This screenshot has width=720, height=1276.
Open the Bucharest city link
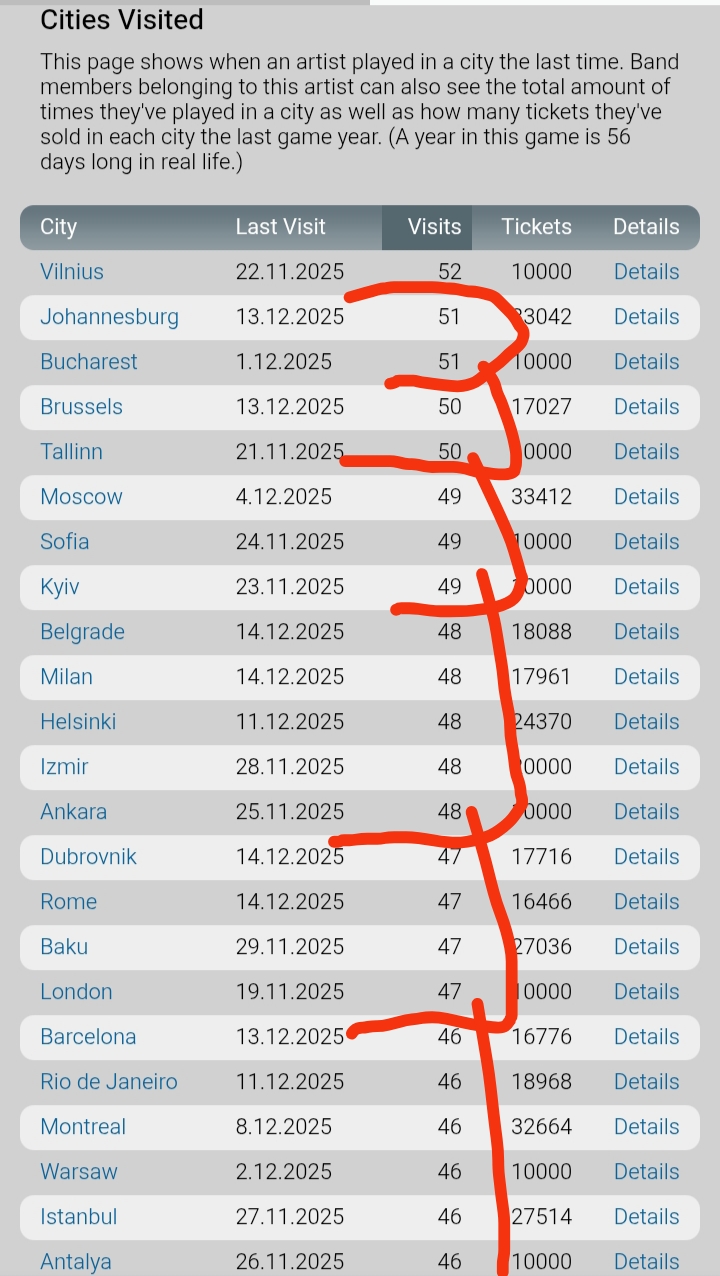[89, 362]
